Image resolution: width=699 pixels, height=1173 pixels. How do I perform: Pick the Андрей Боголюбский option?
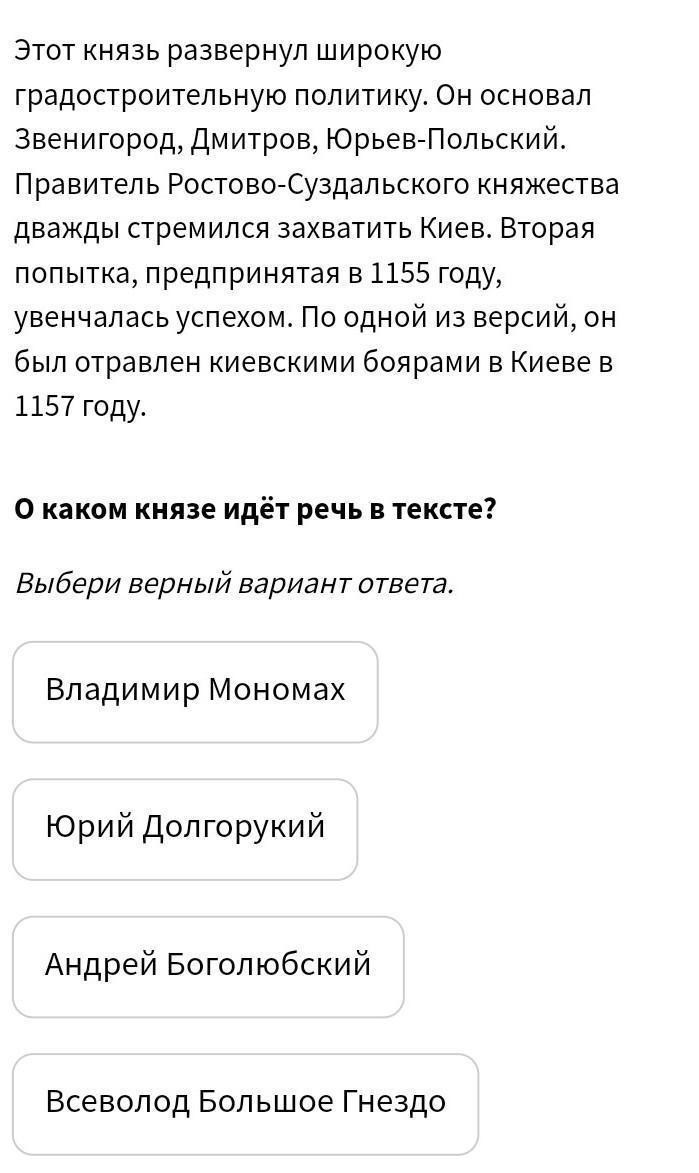click(208, 967)
